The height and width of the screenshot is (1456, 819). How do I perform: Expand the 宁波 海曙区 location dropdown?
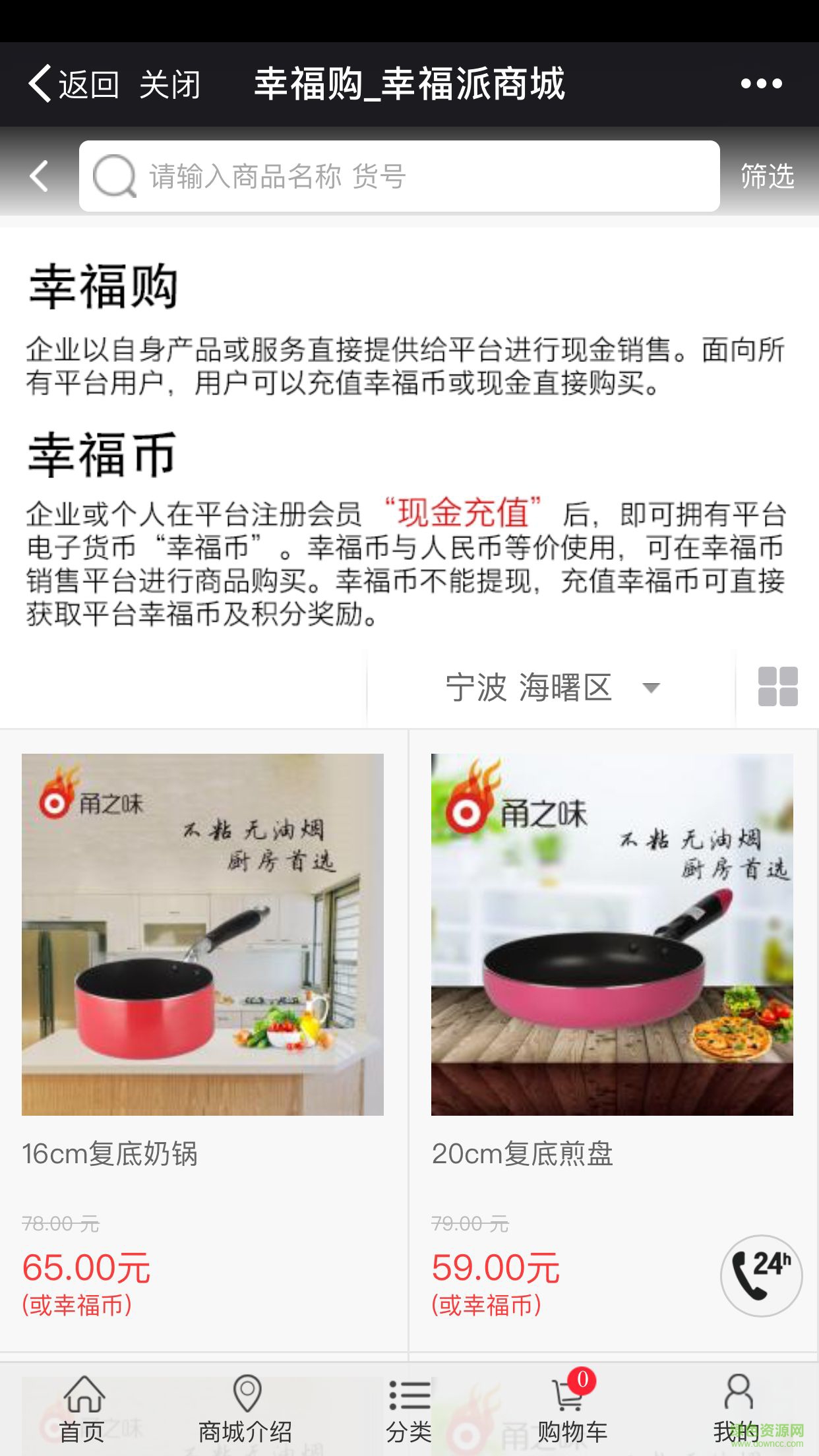coord(551,688)
